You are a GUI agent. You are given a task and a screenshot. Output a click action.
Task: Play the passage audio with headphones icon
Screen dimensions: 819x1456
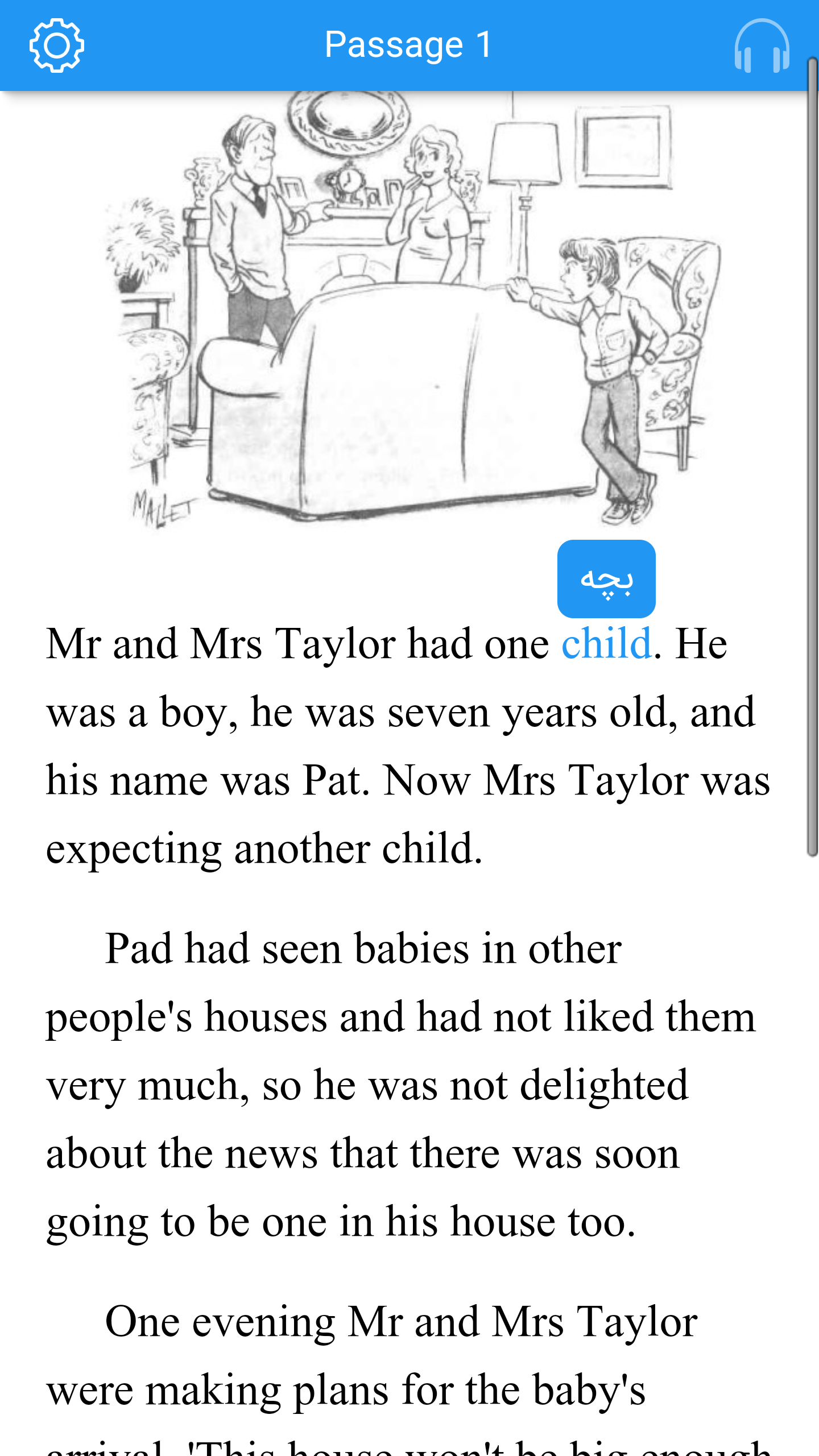point(762,45)
